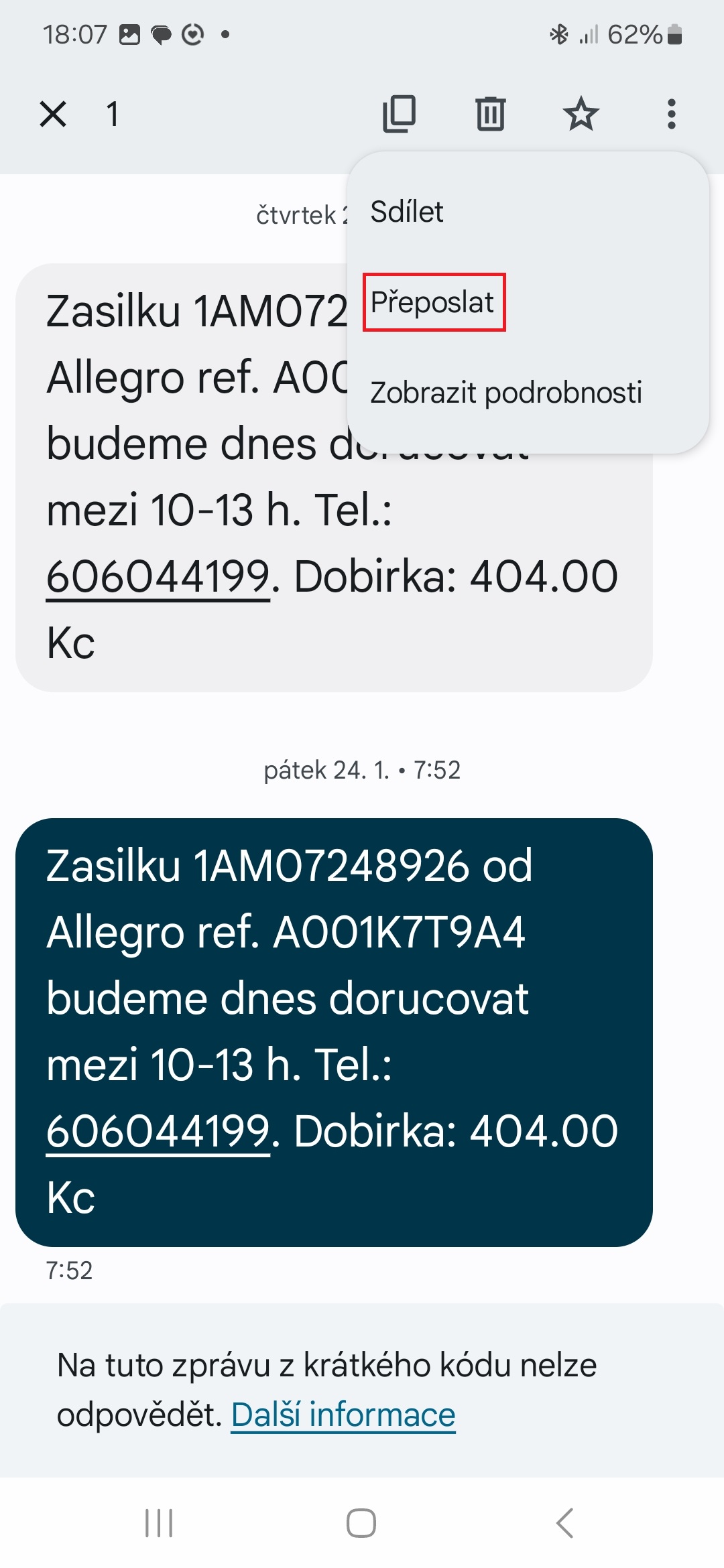The height and width of the screenshot is (1568, 724).
Task: Open the Další informace link
Action: (343, 1415)
